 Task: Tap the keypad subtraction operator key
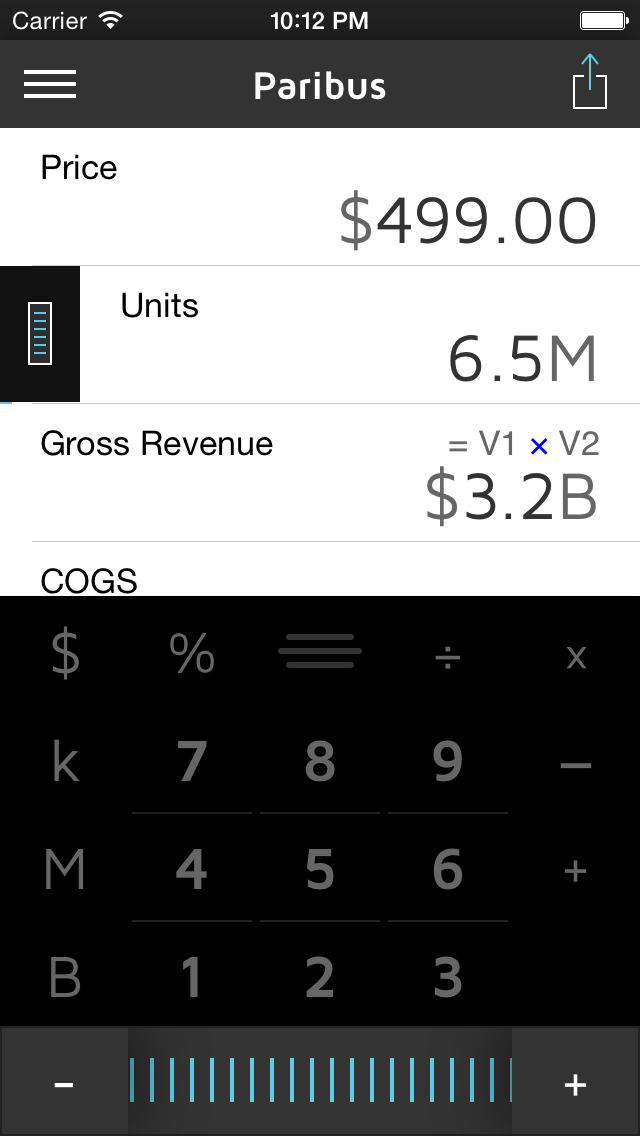(576, 766)
